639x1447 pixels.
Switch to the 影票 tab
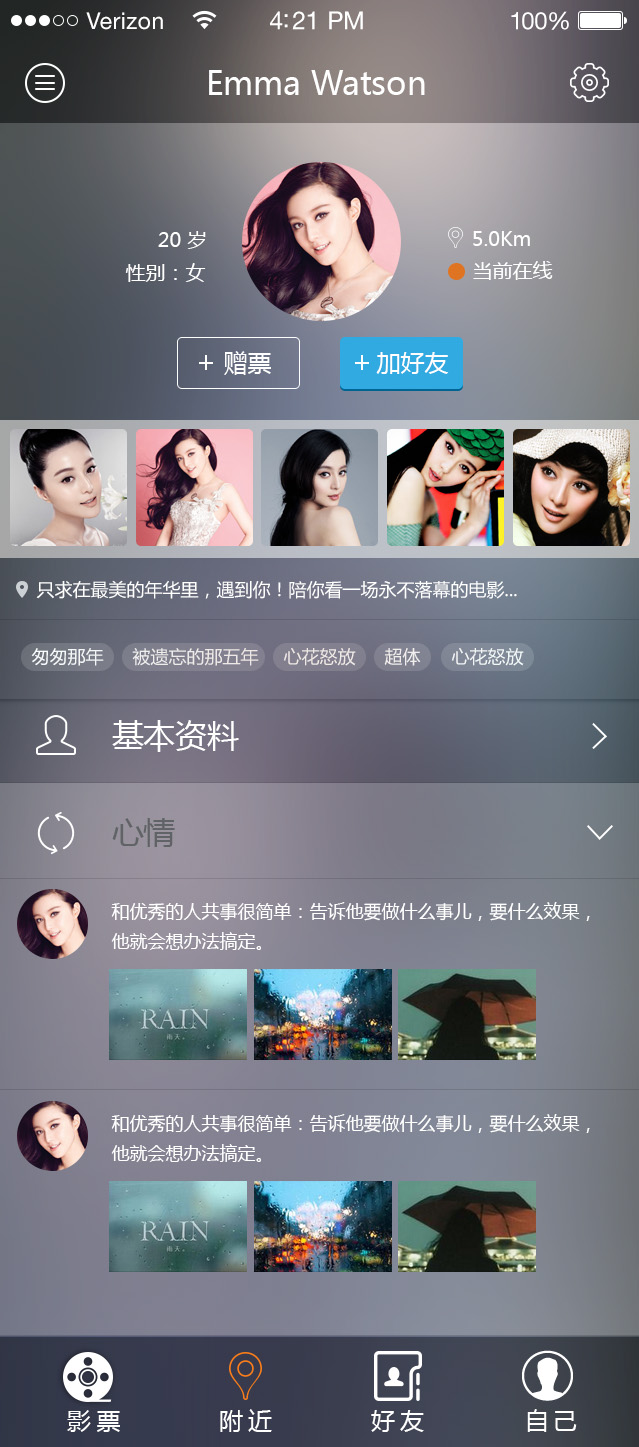pos(91,1392)
